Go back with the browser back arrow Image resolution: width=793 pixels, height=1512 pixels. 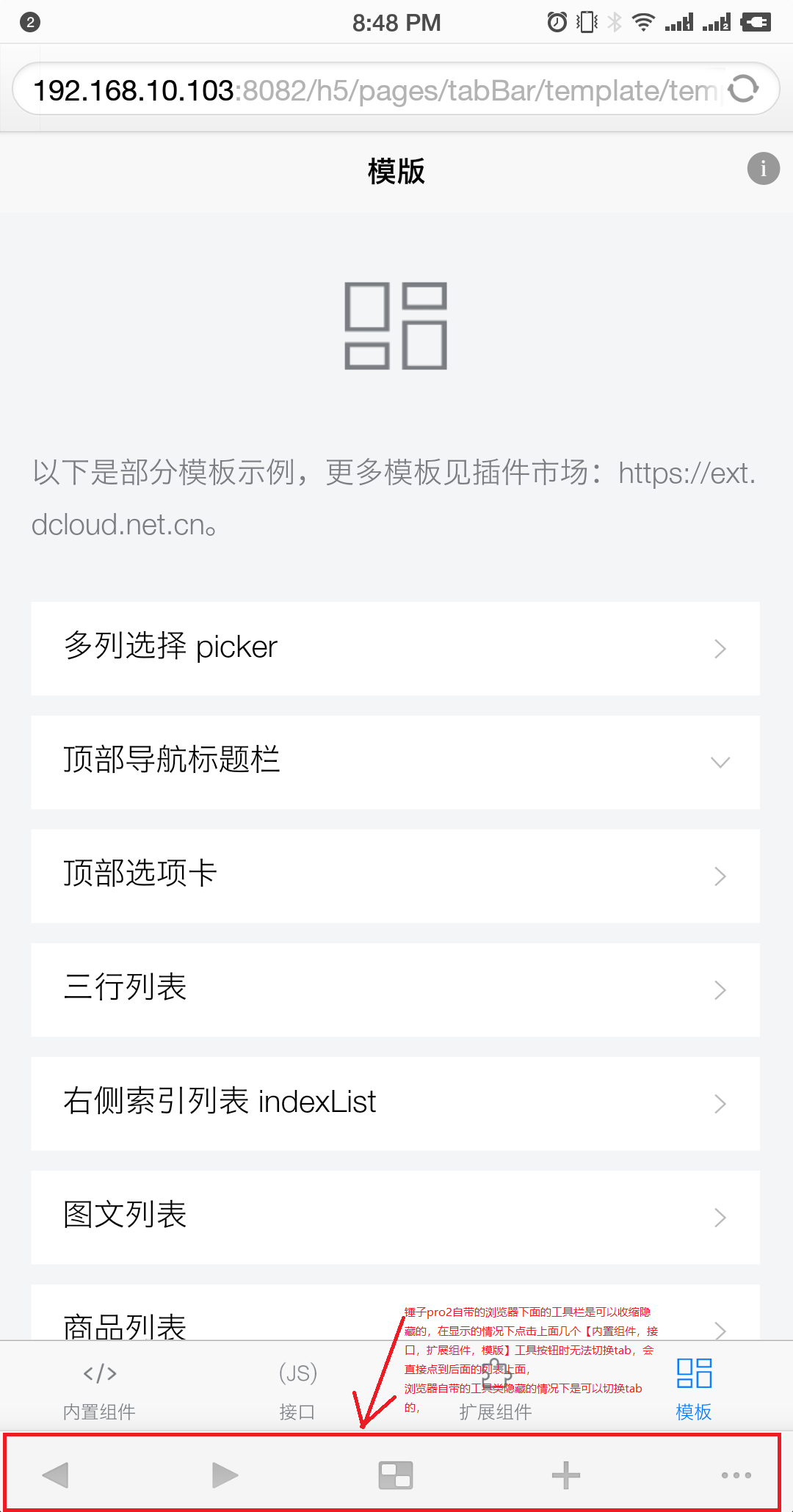(x=56, y=1475)
